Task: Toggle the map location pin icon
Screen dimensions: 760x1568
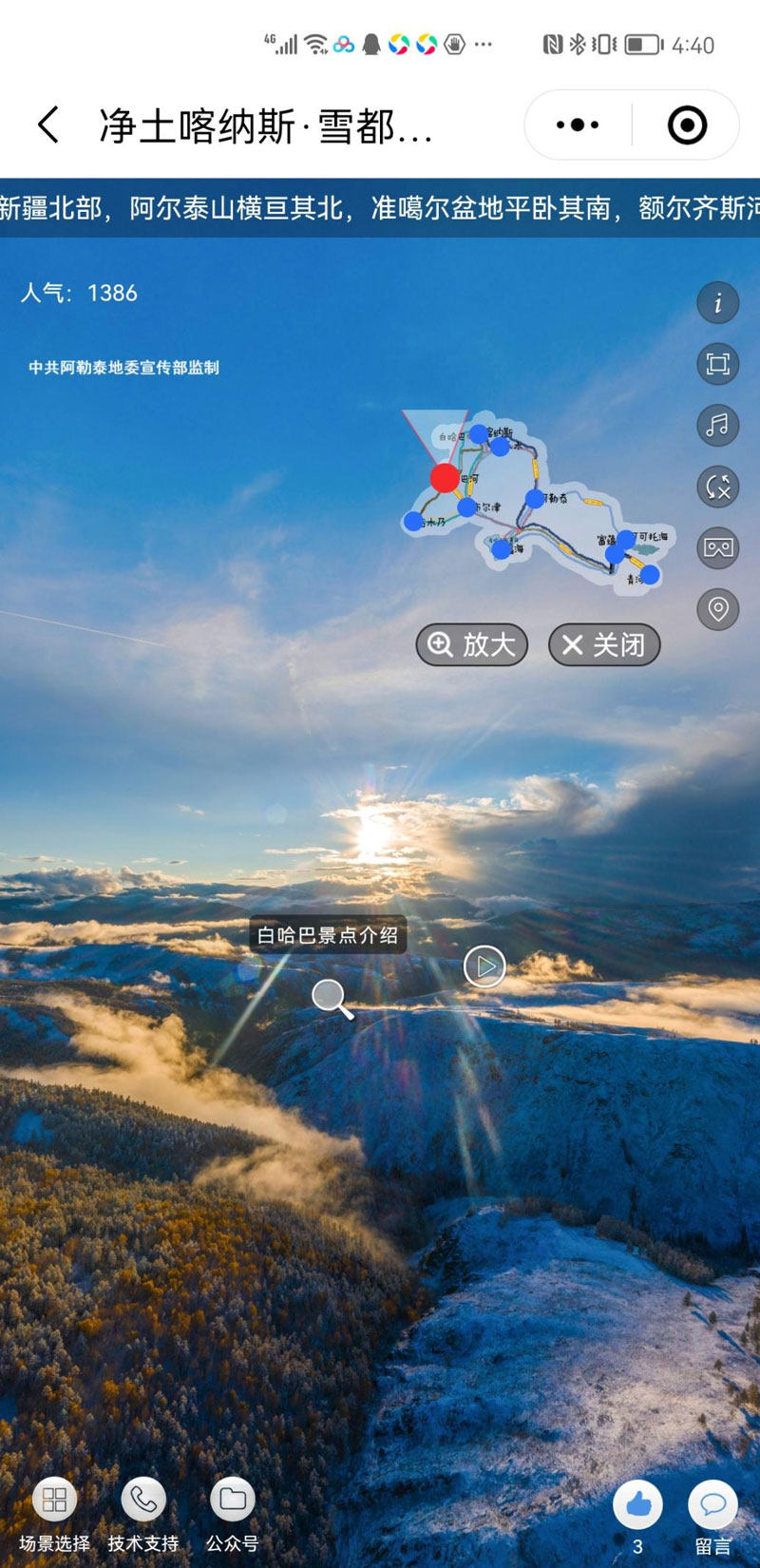Action: [x=717, y=608]
